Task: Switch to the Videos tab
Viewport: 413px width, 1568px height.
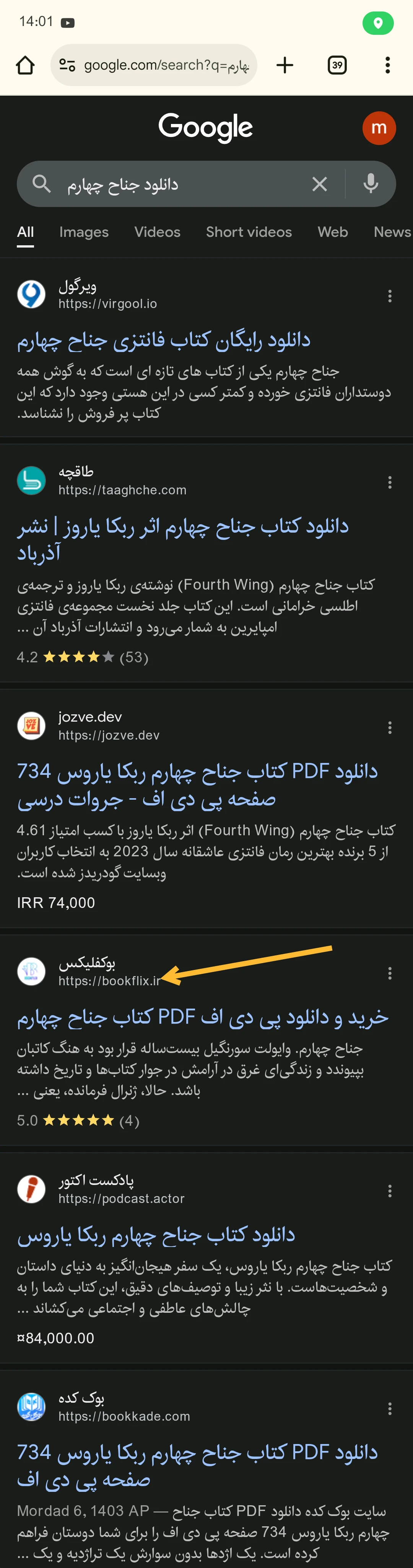Action: (157, 232)
